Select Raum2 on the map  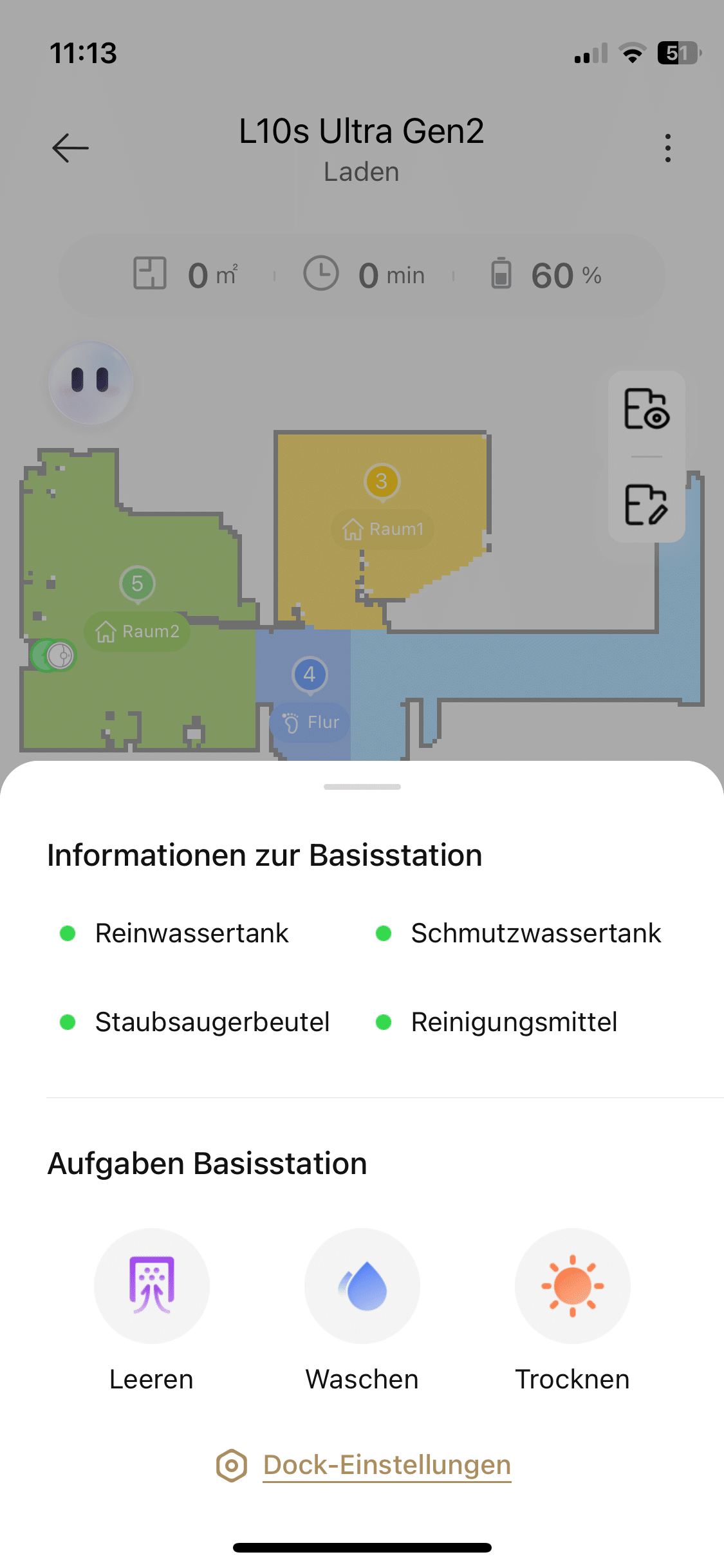coord(137,631)
